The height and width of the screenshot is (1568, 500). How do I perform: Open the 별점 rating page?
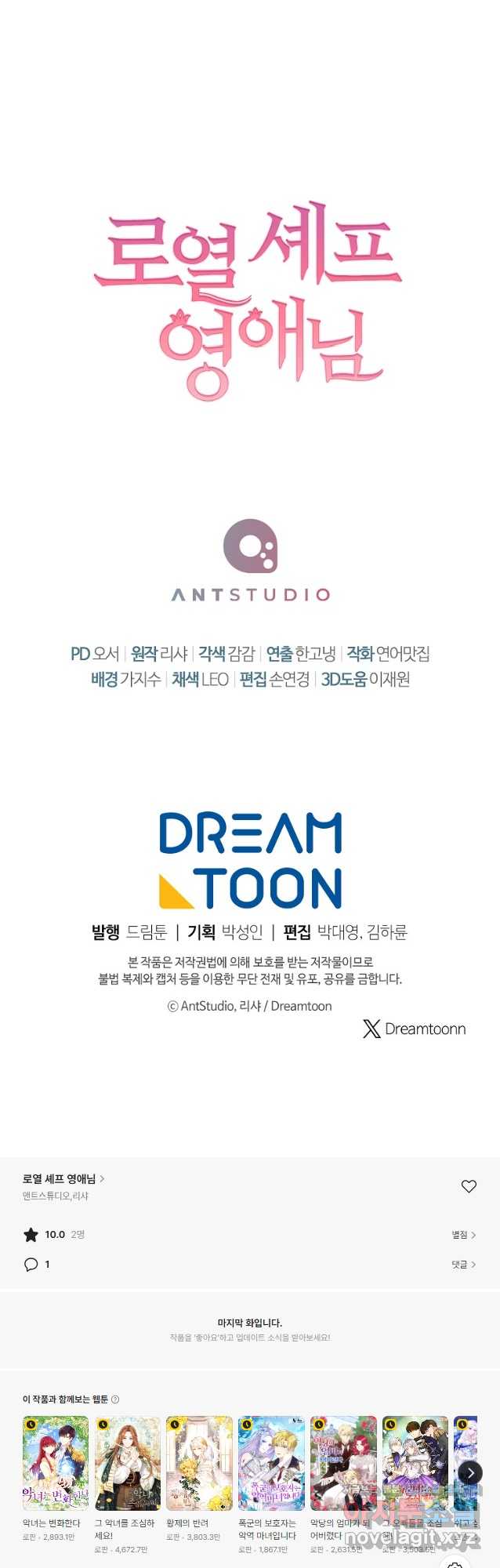(463, 1235)
